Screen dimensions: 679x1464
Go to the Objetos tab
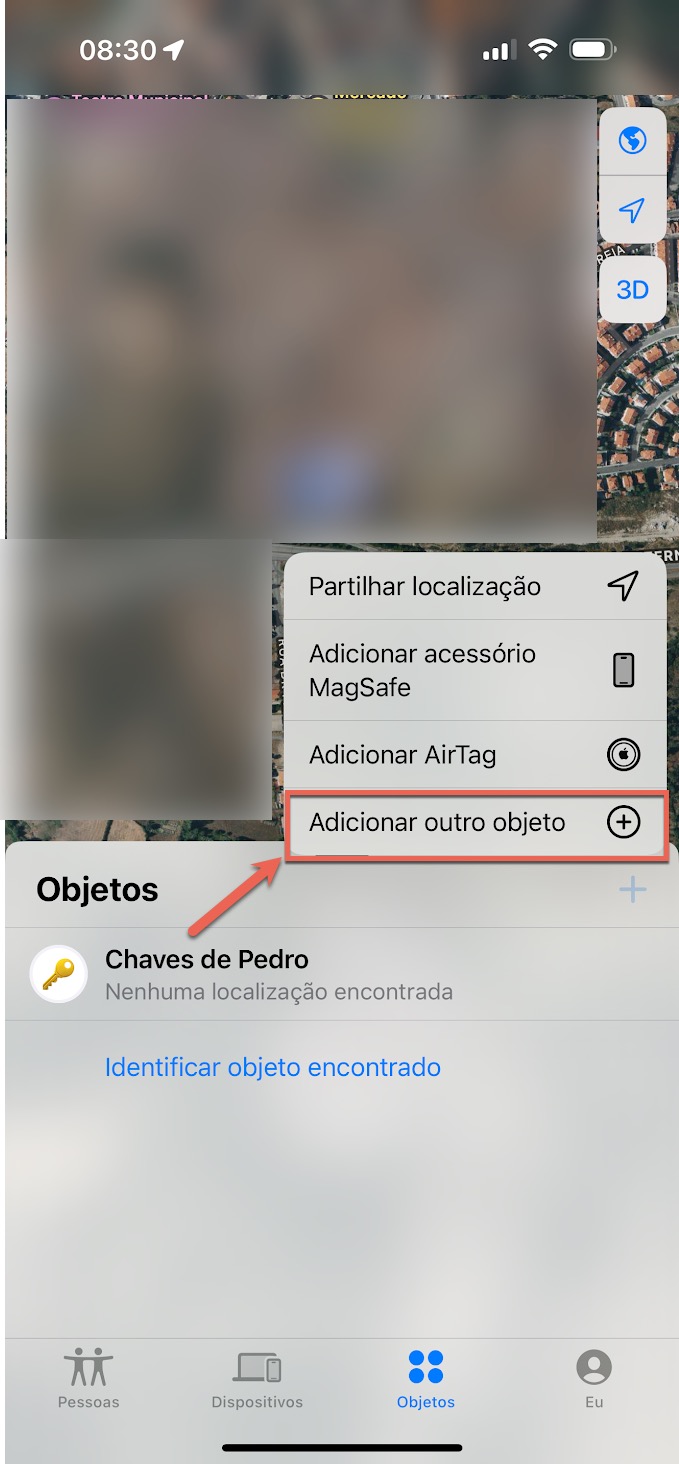426,1379
